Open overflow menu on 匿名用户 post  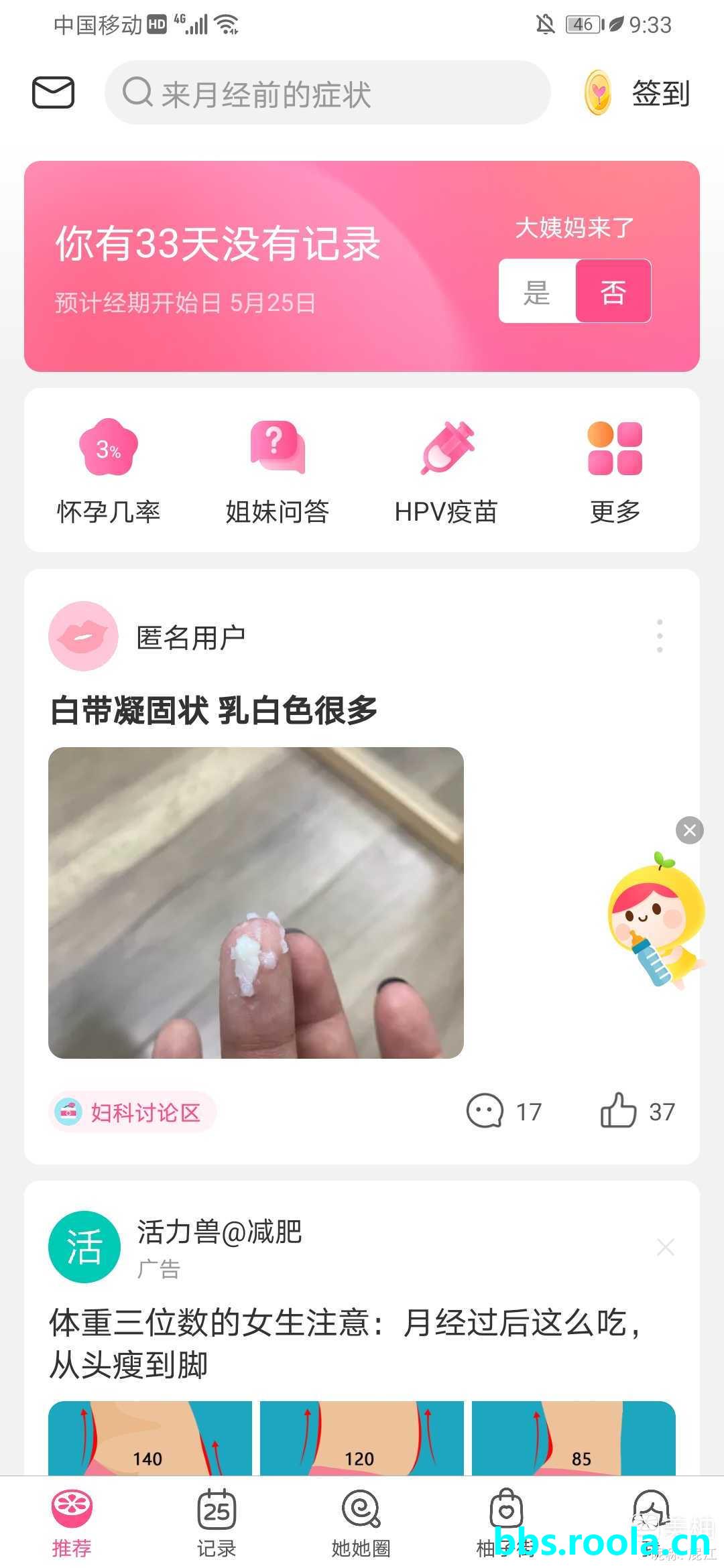[660, 636]
